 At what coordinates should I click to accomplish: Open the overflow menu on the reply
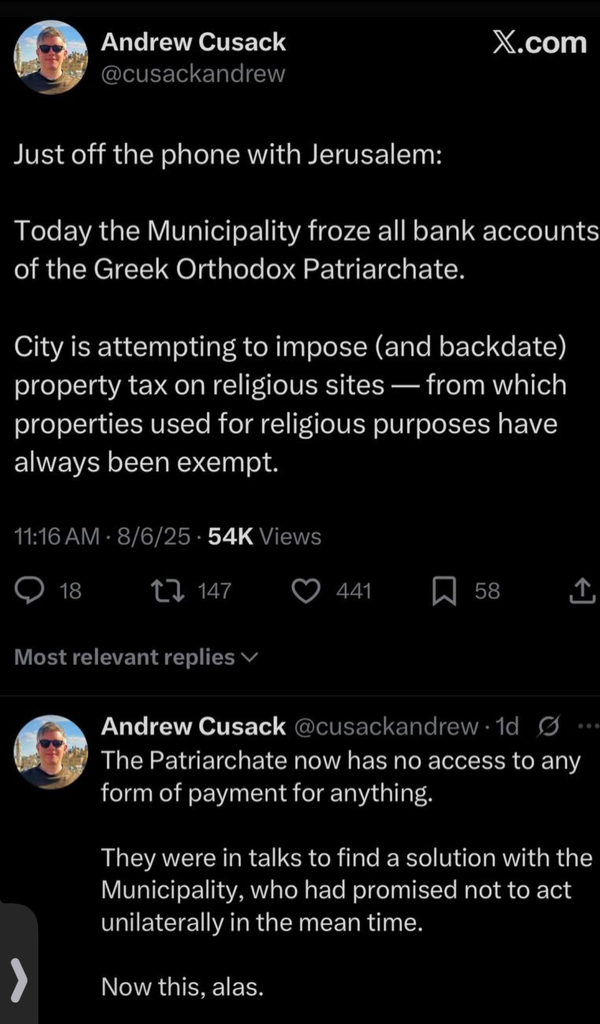[588, 726]
